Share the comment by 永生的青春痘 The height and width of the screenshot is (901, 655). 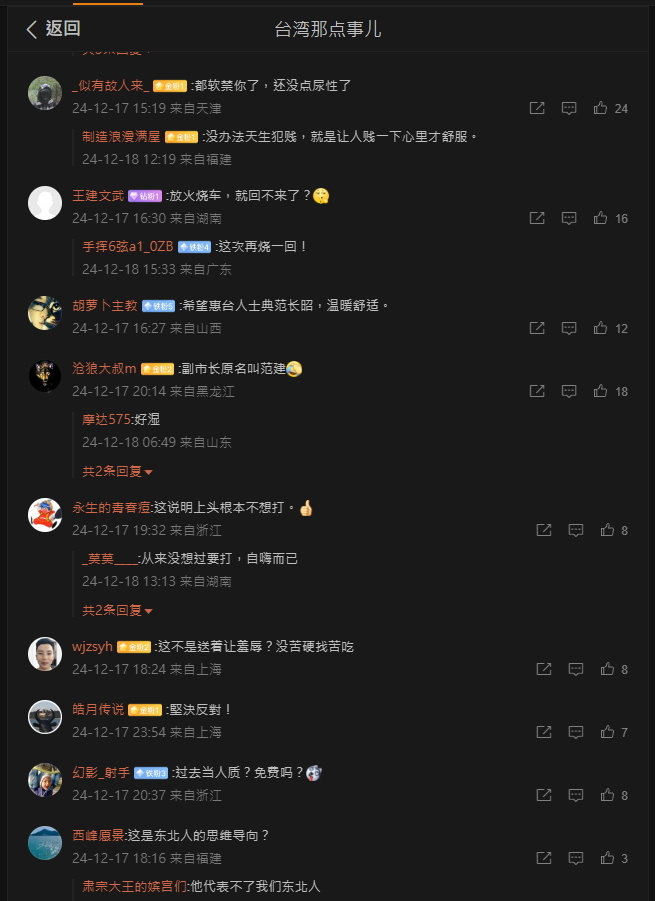click(x=544, y=530)
